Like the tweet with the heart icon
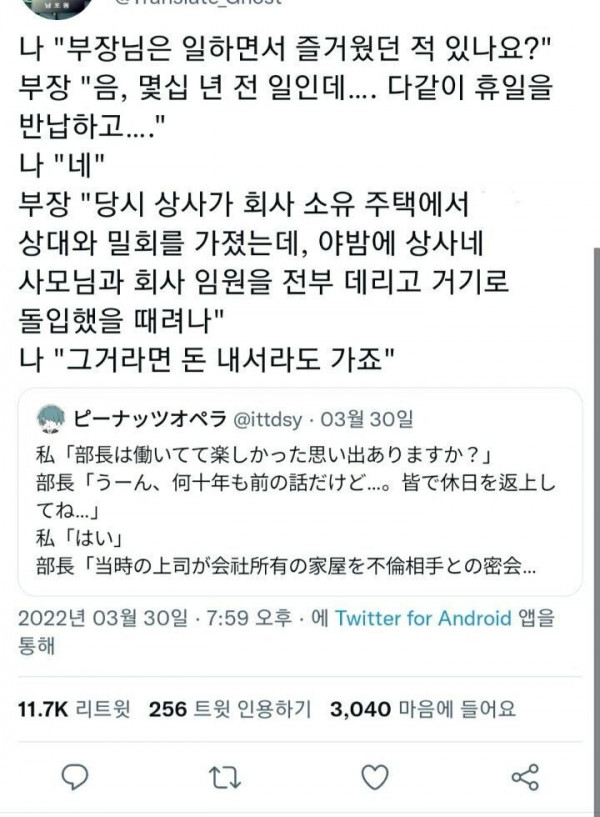 (374, 776)
